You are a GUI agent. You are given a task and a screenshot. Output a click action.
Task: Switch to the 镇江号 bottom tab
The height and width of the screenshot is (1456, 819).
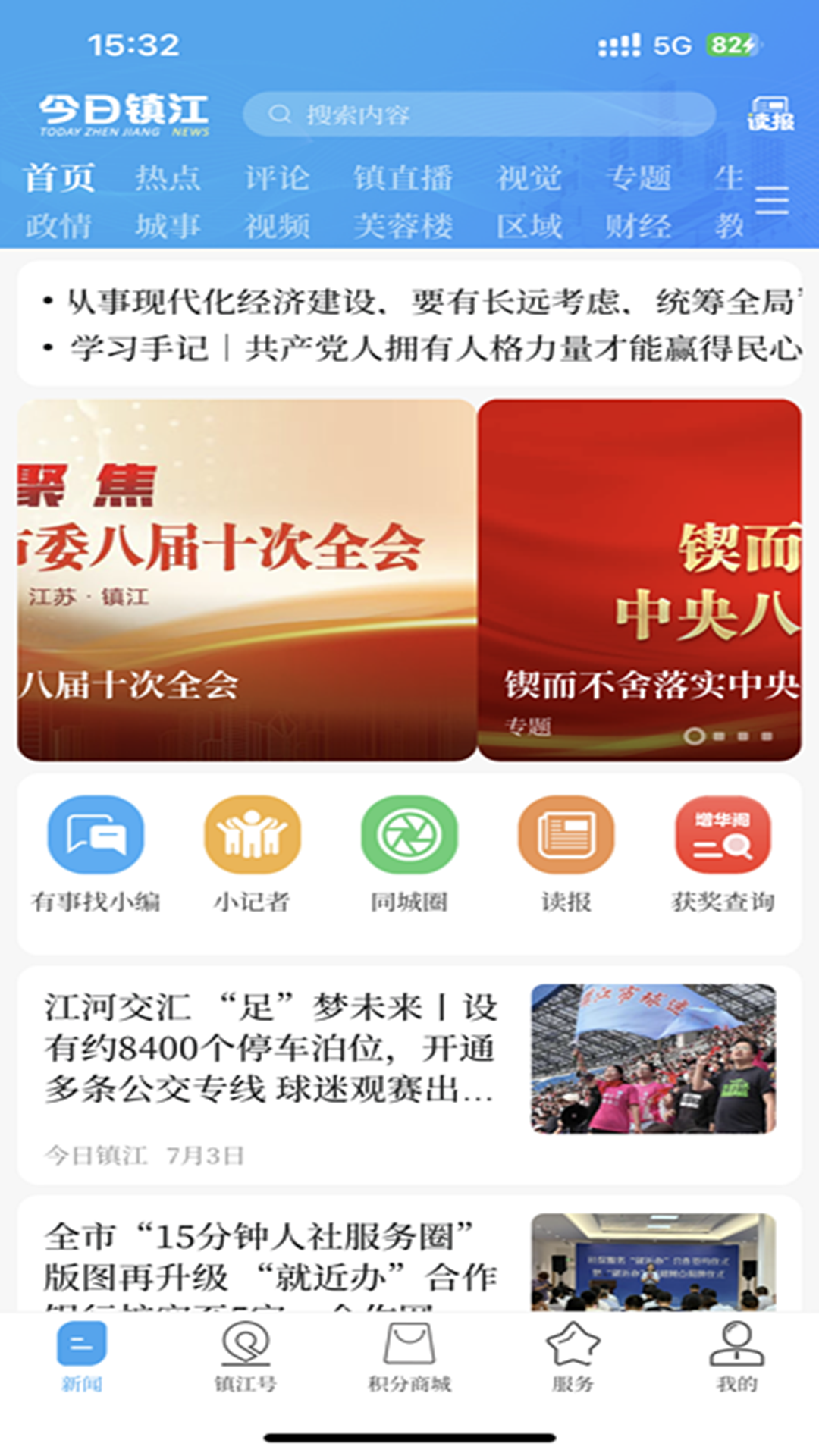click(x=245, y=1357)
